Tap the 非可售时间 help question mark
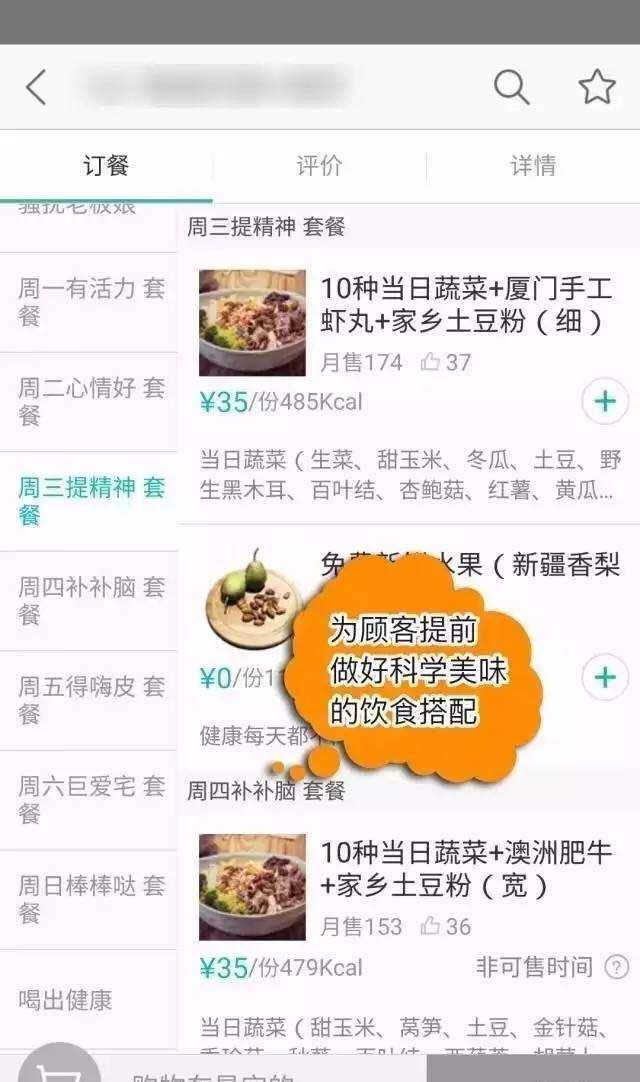The image size is (640, 1082). [618, 967]
